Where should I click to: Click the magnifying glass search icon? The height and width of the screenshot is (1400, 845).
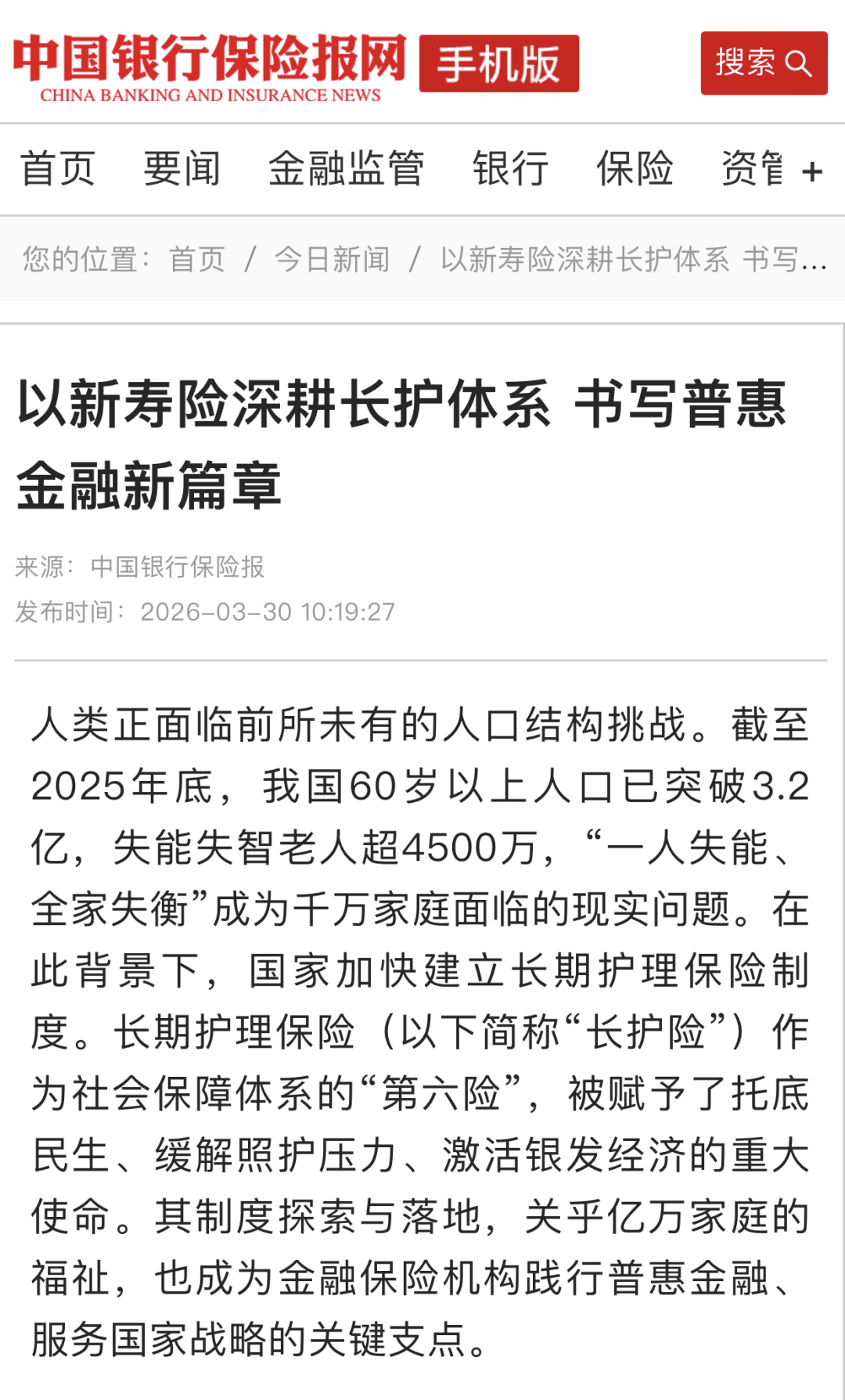pos(800,63)
